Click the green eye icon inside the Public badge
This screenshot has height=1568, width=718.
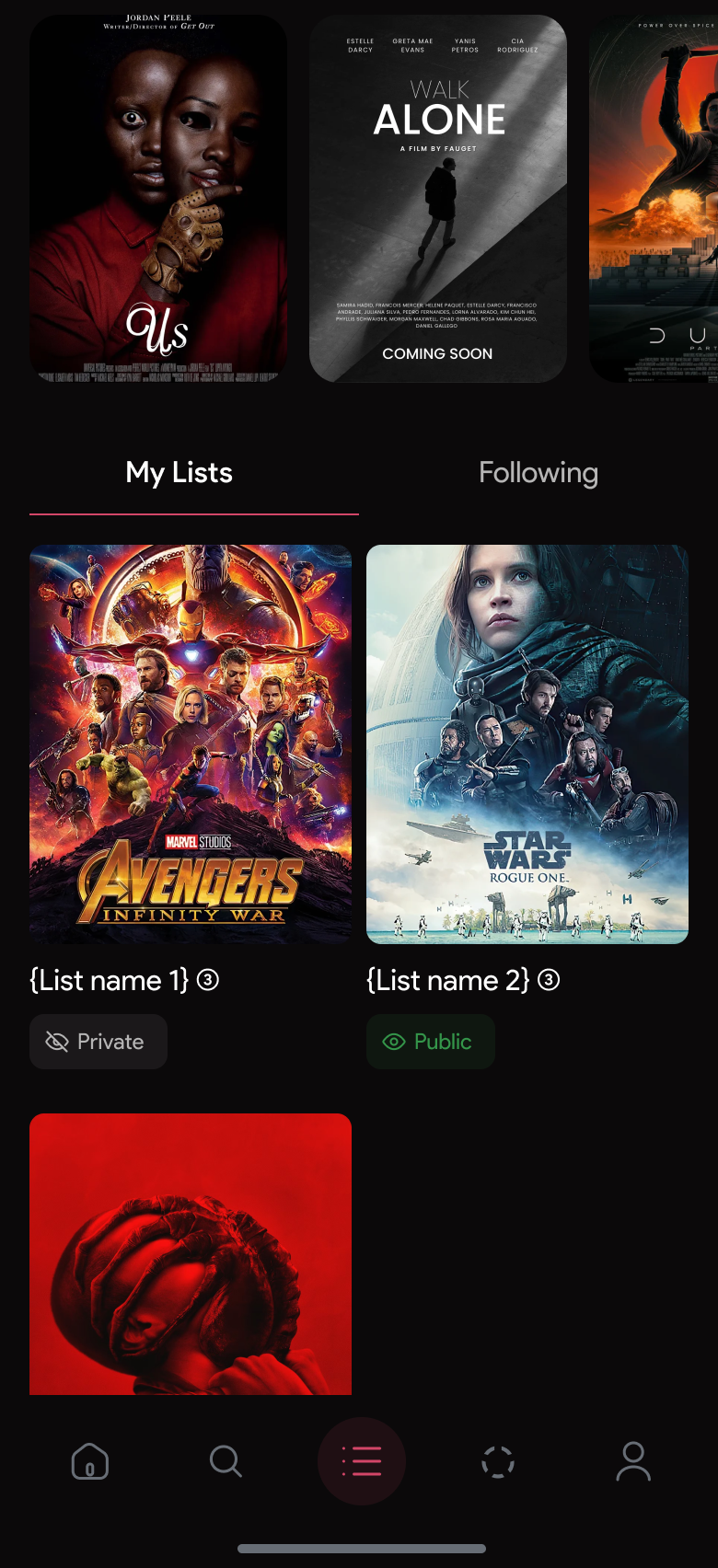[394, 1042]
